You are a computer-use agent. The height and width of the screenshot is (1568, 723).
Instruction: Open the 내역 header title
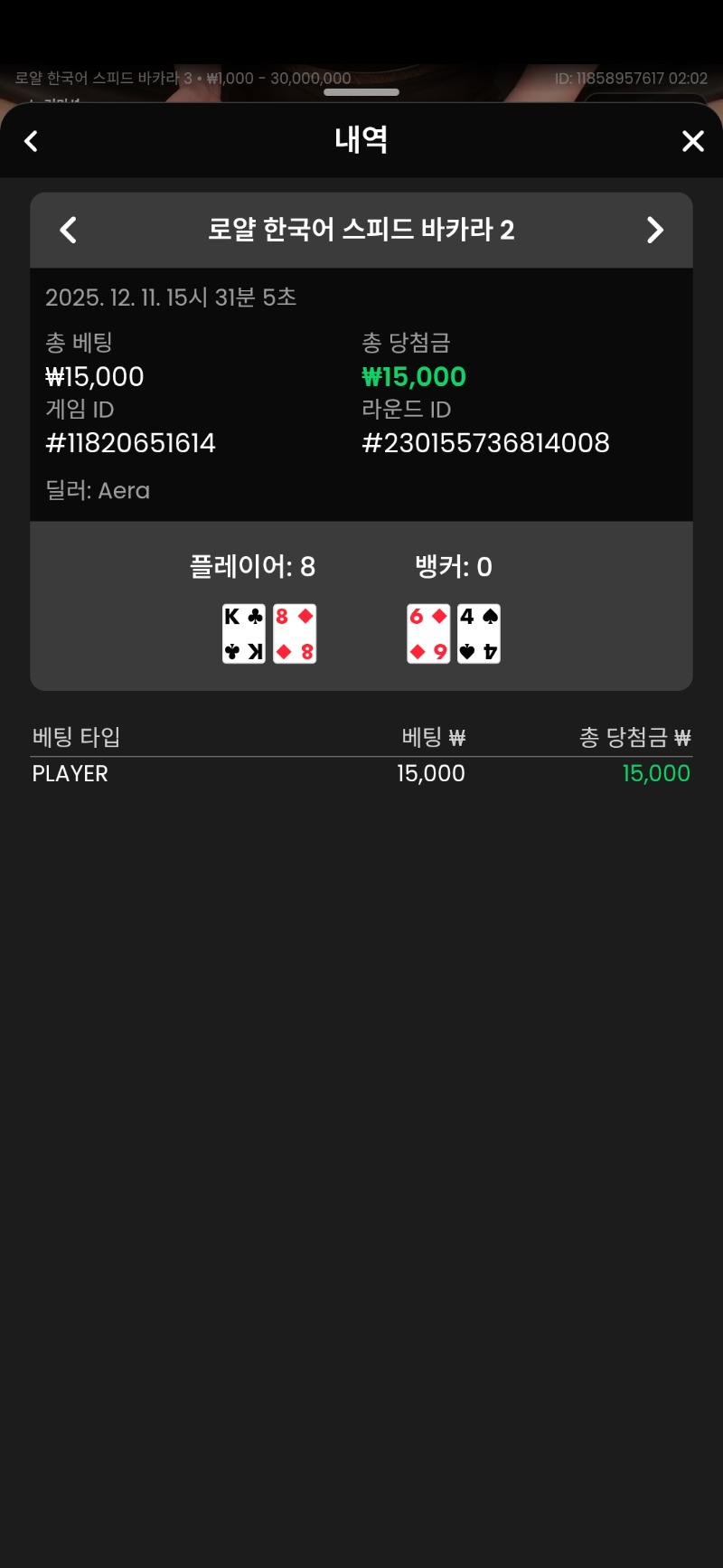pyautogui.click(x=361, y=141)
